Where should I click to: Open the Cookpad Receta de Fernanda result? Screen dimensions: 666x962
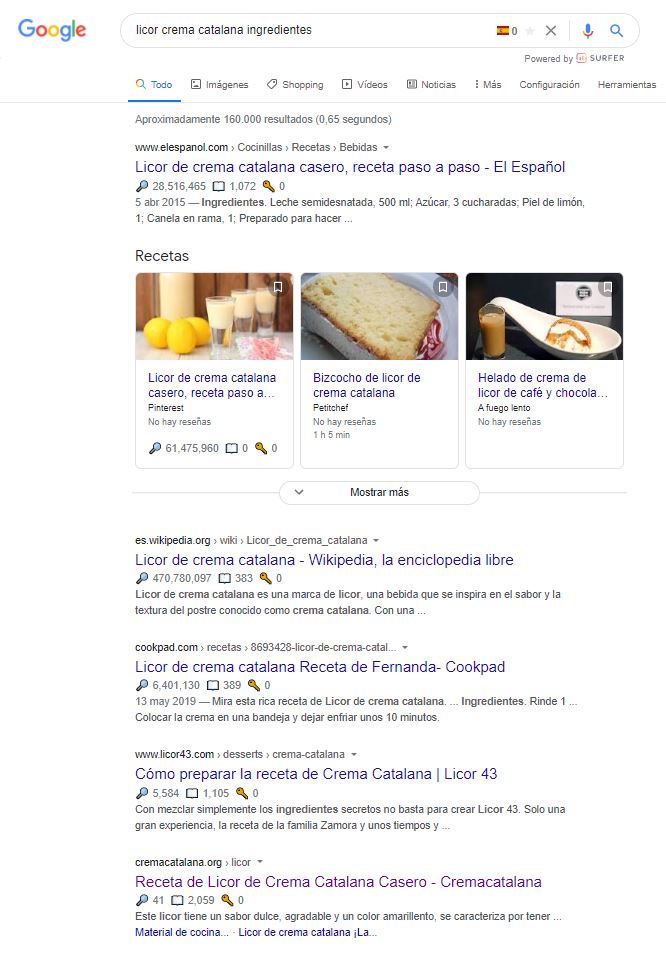click(x=320, y=667)
